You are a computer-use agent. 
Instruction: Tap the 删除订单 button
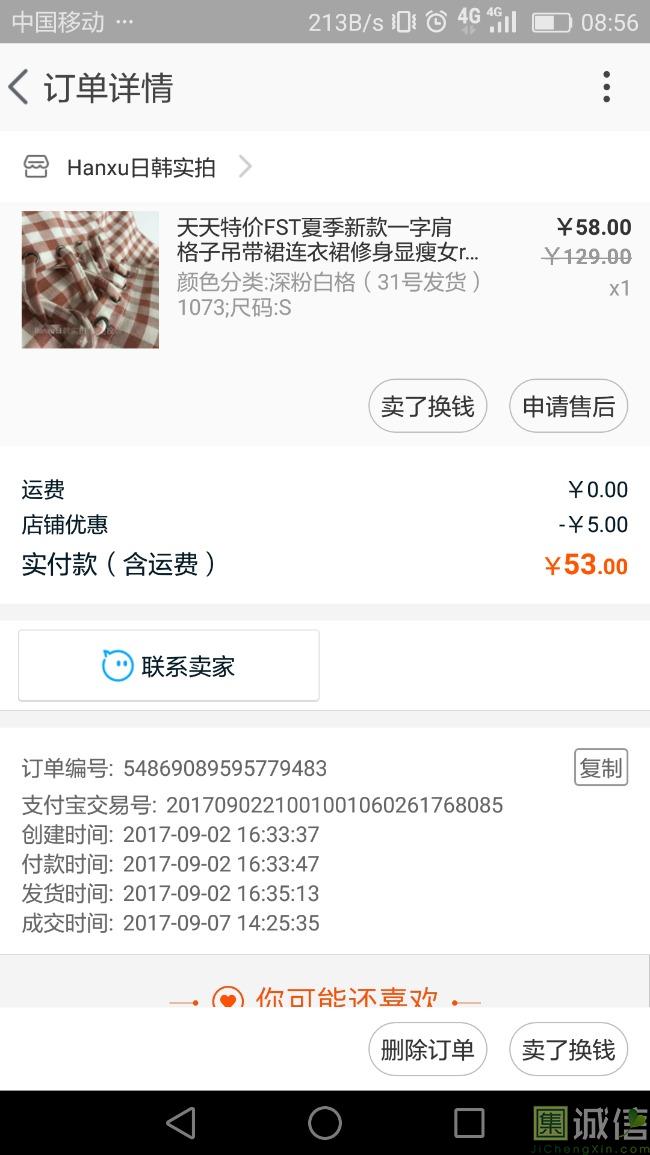pyautogui.click(x=428, y=1050)
